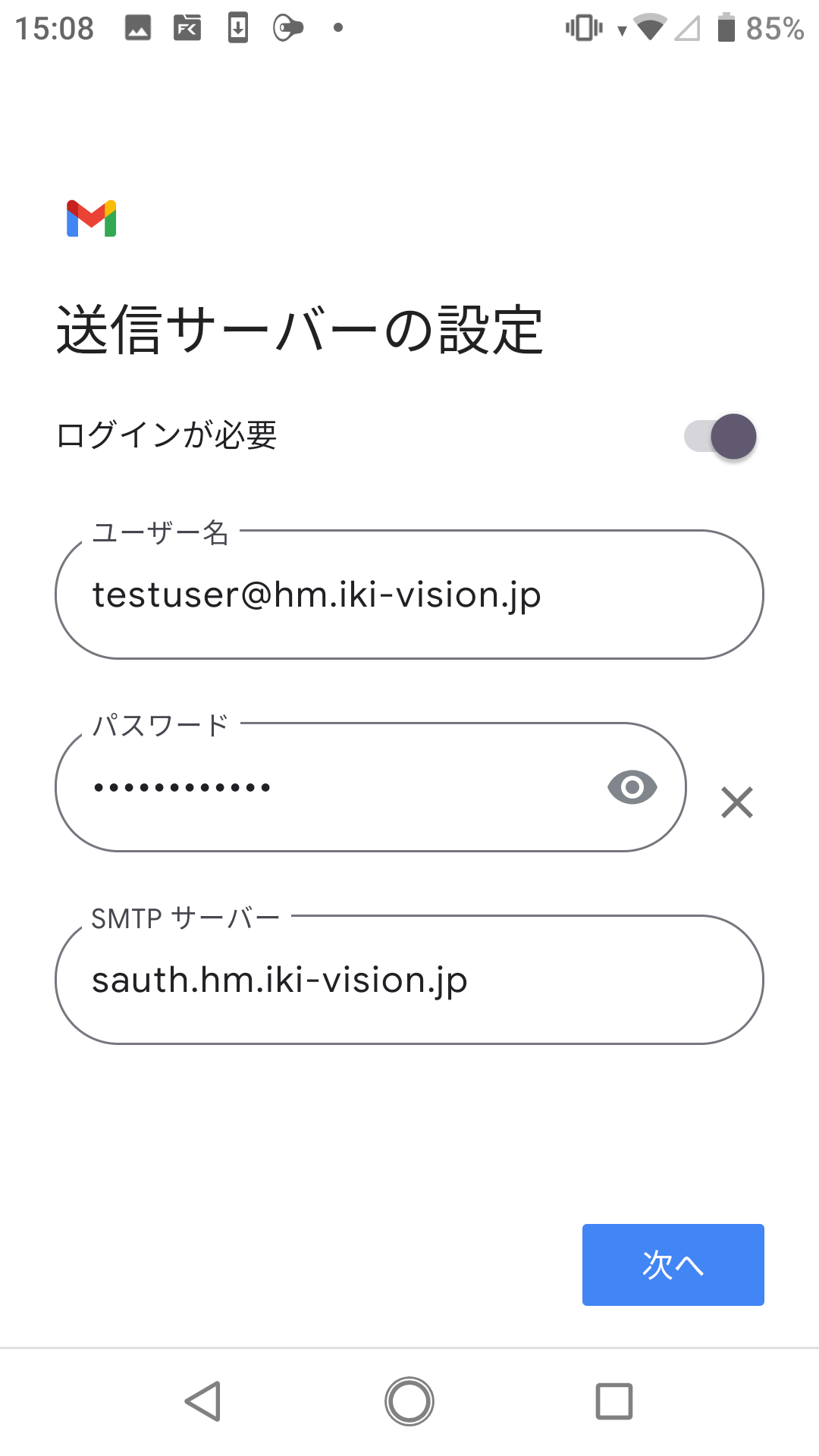Go back using the system back button

pos(203,1401)
